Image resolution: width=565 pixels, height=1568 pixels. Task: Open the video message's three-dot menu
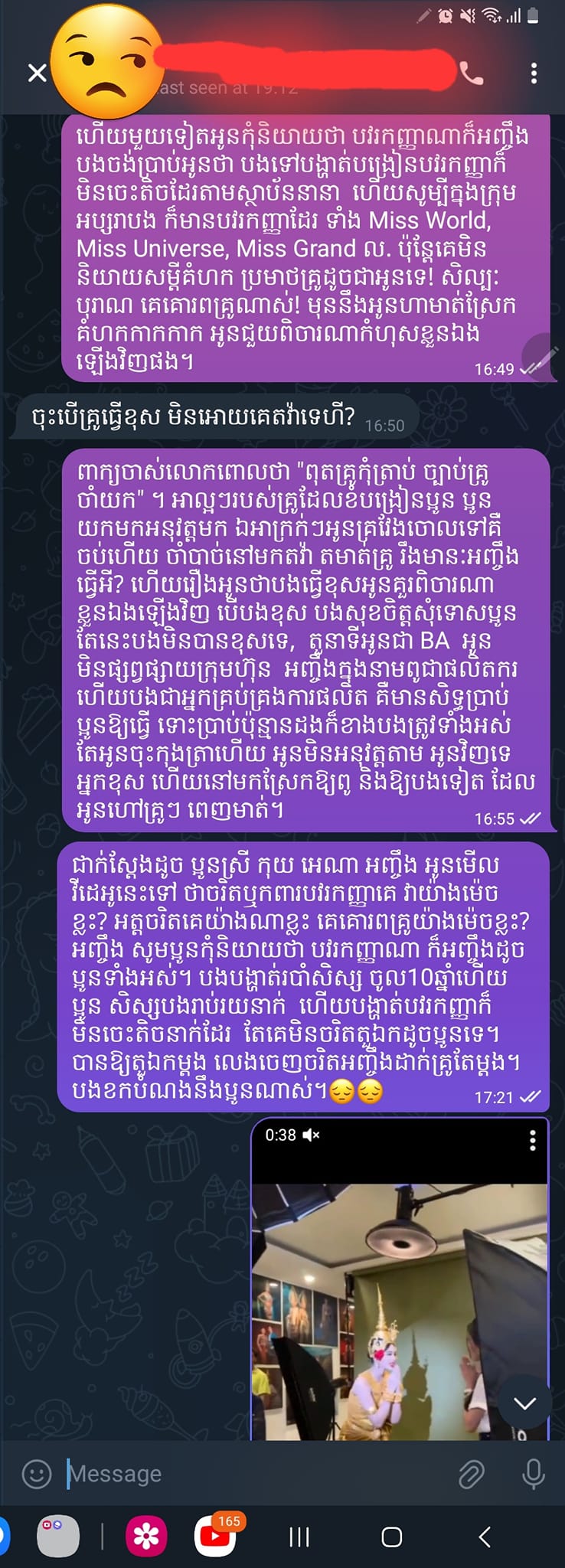tap(533, 1141)
